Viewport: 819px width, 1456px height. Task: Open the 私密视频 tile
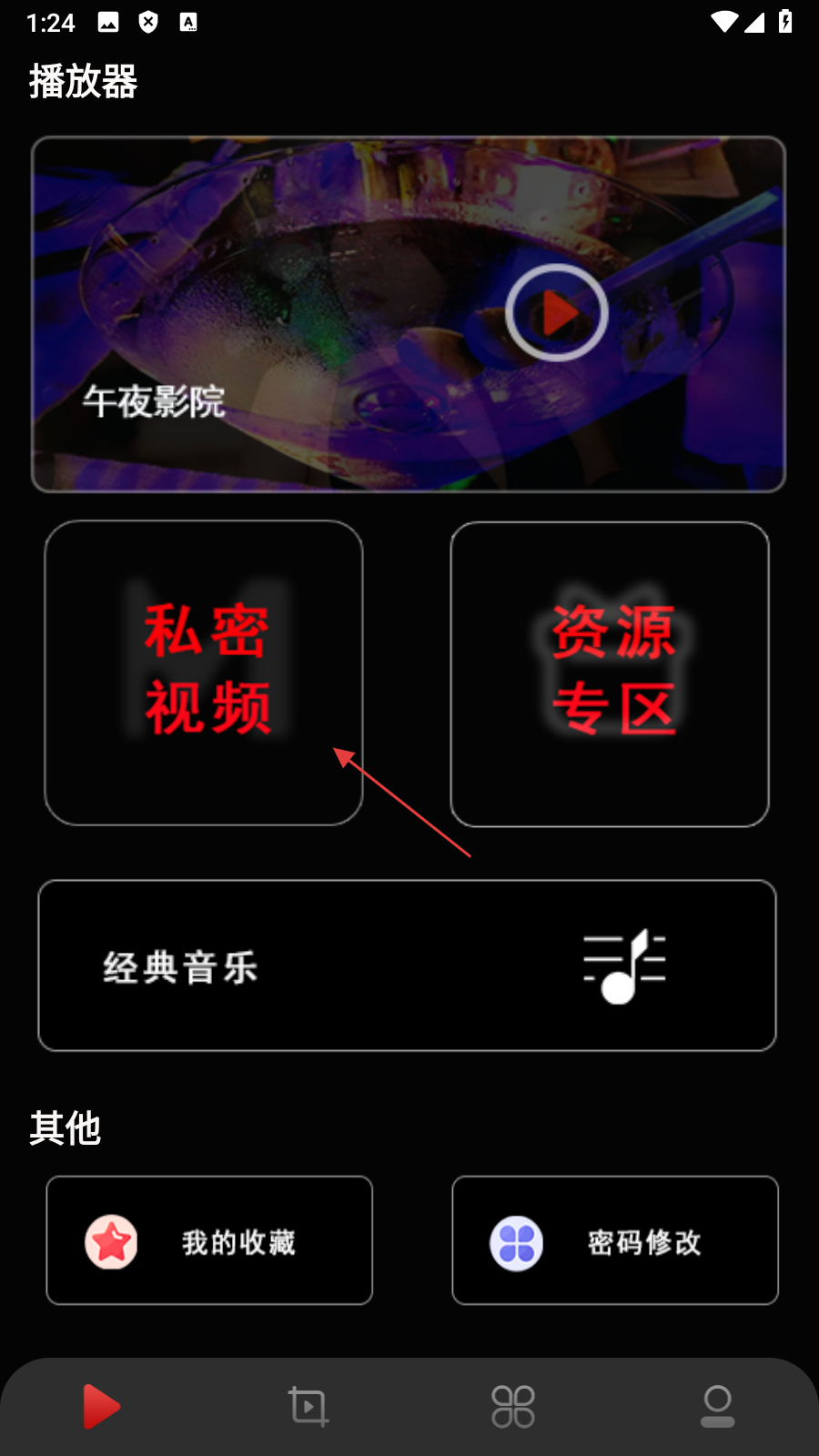(x=204, y=672)
